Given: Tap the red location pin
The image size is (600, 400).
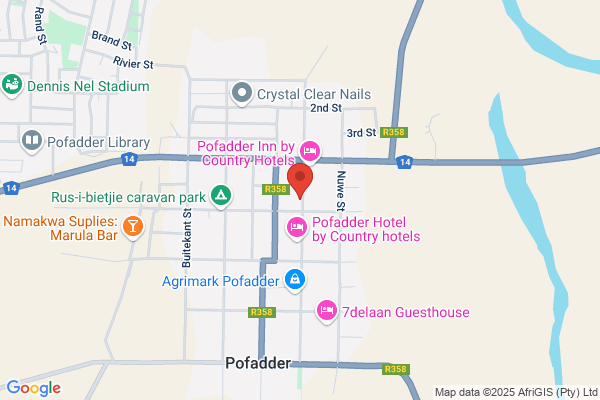Looking at the screenshot, I should 300,181.
